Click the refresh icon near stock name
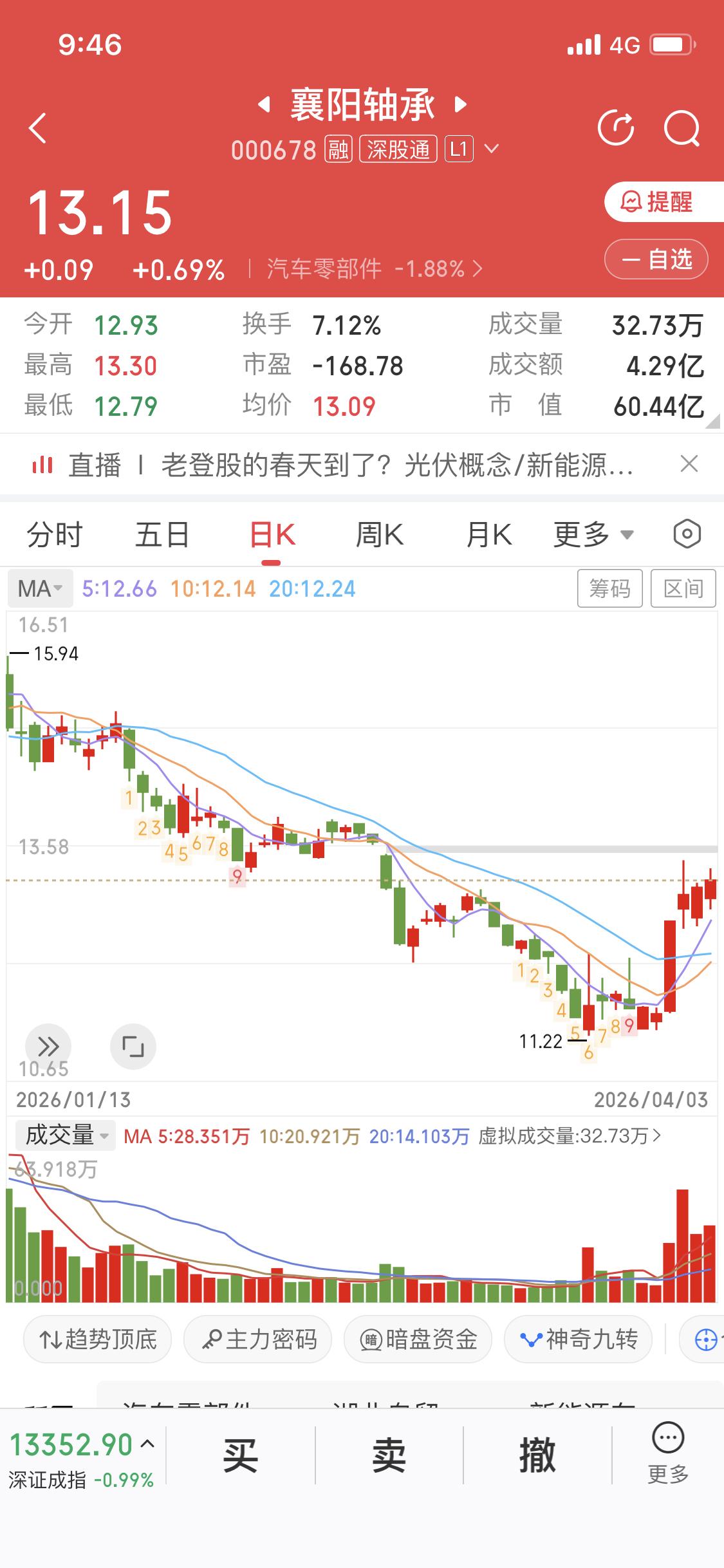724x1568 pixels. tap(616, 128)
